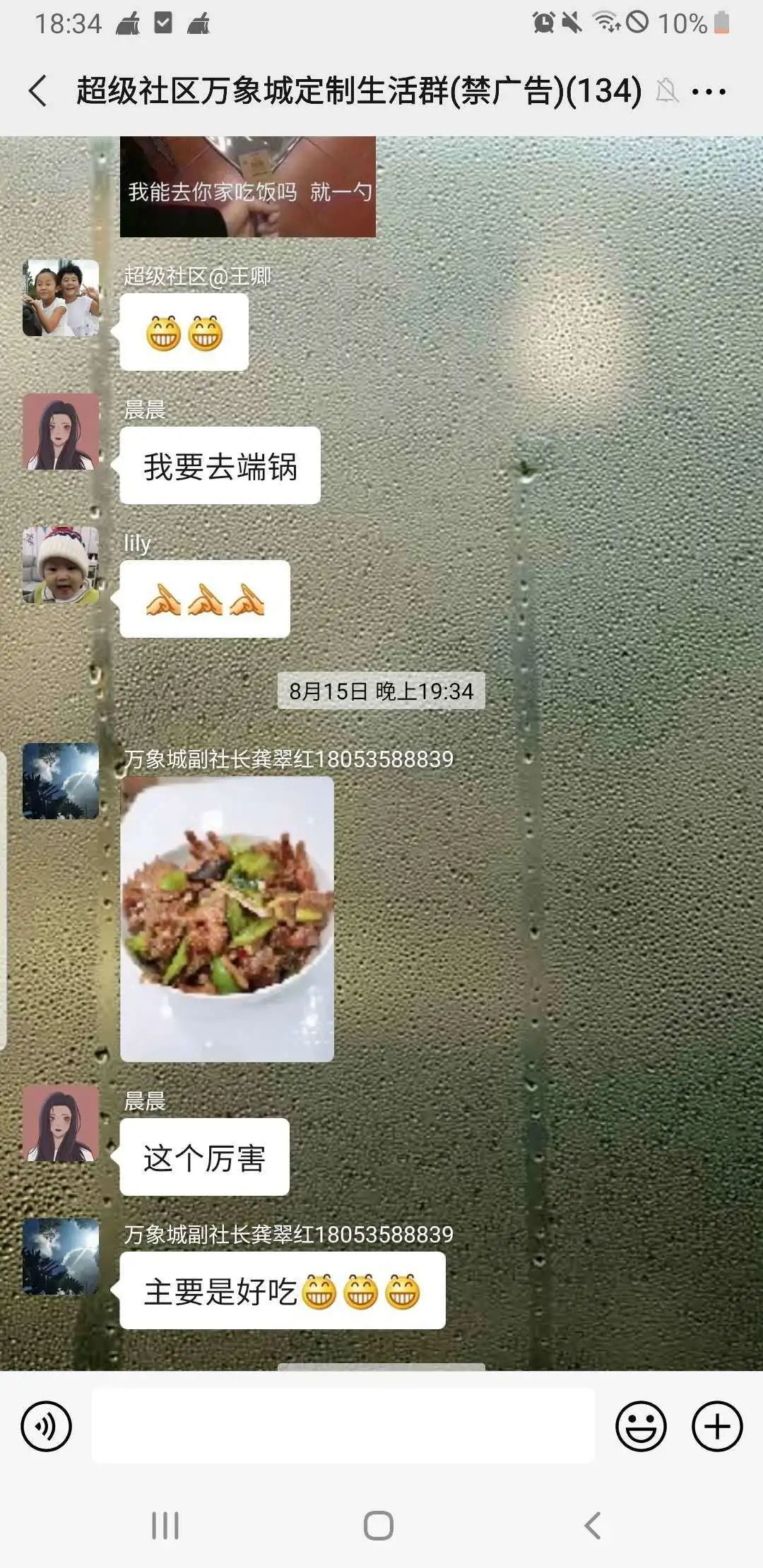Open the recent apps view
Image resolution: width=763 pixels, height=1568 pixels.
(x=165, y=1526)
